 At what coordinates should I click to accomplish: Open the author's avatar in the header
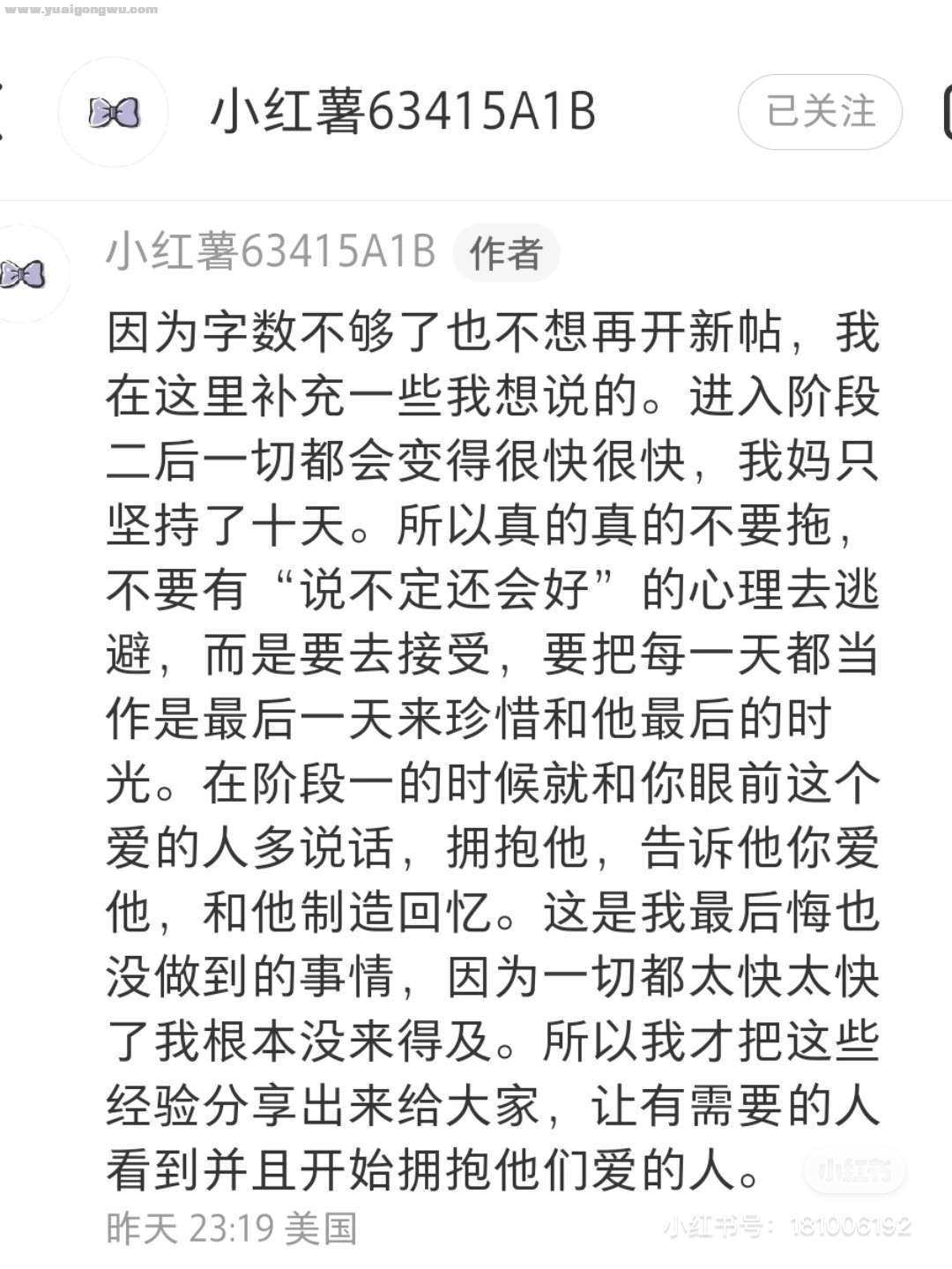[114, 113]
